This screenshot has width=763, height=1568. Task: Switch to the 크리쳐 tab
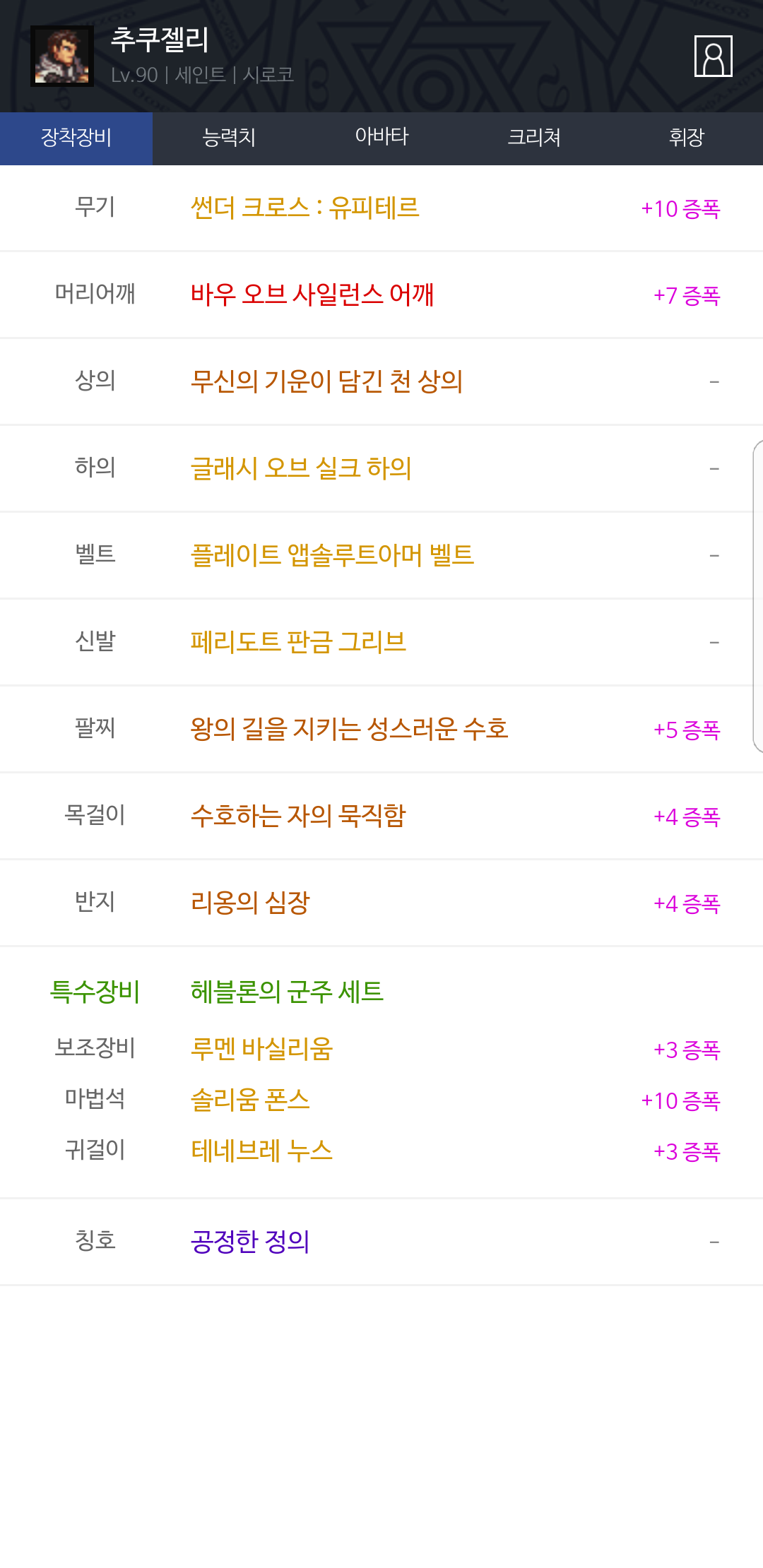coord(534,138)
